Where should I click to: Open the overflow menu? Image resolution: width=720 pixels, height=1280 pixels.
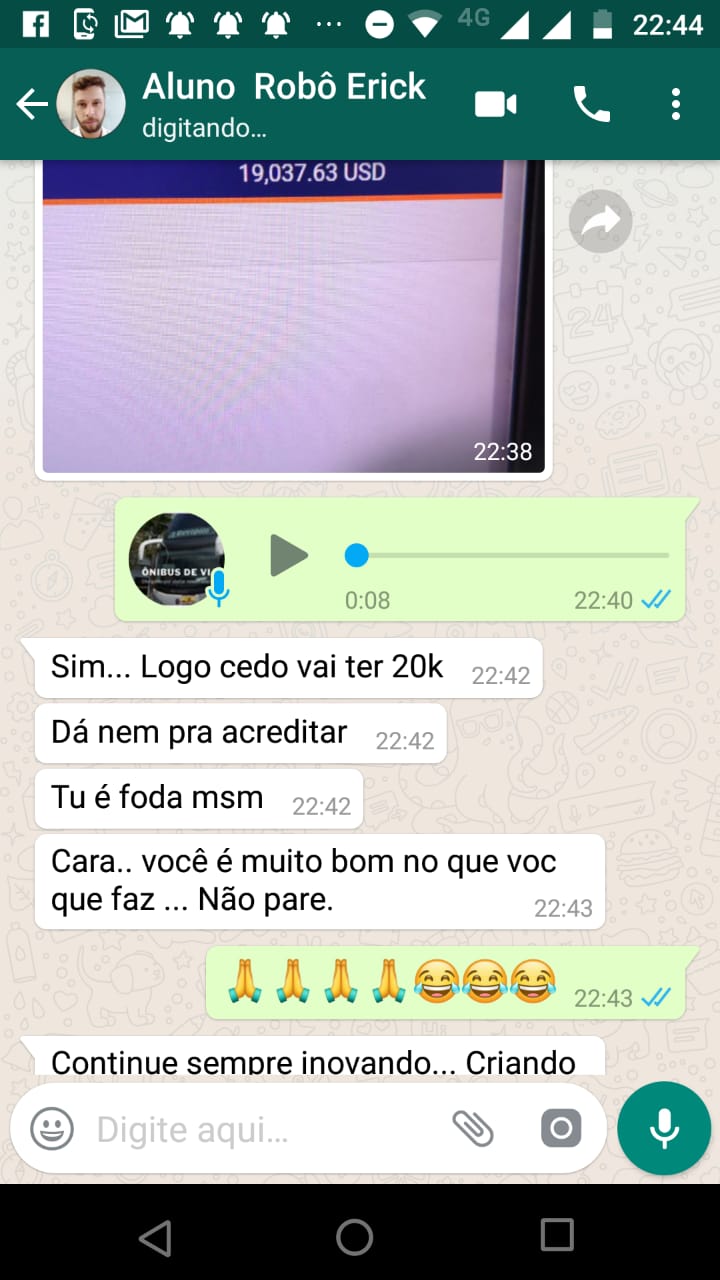click(676, 104)
